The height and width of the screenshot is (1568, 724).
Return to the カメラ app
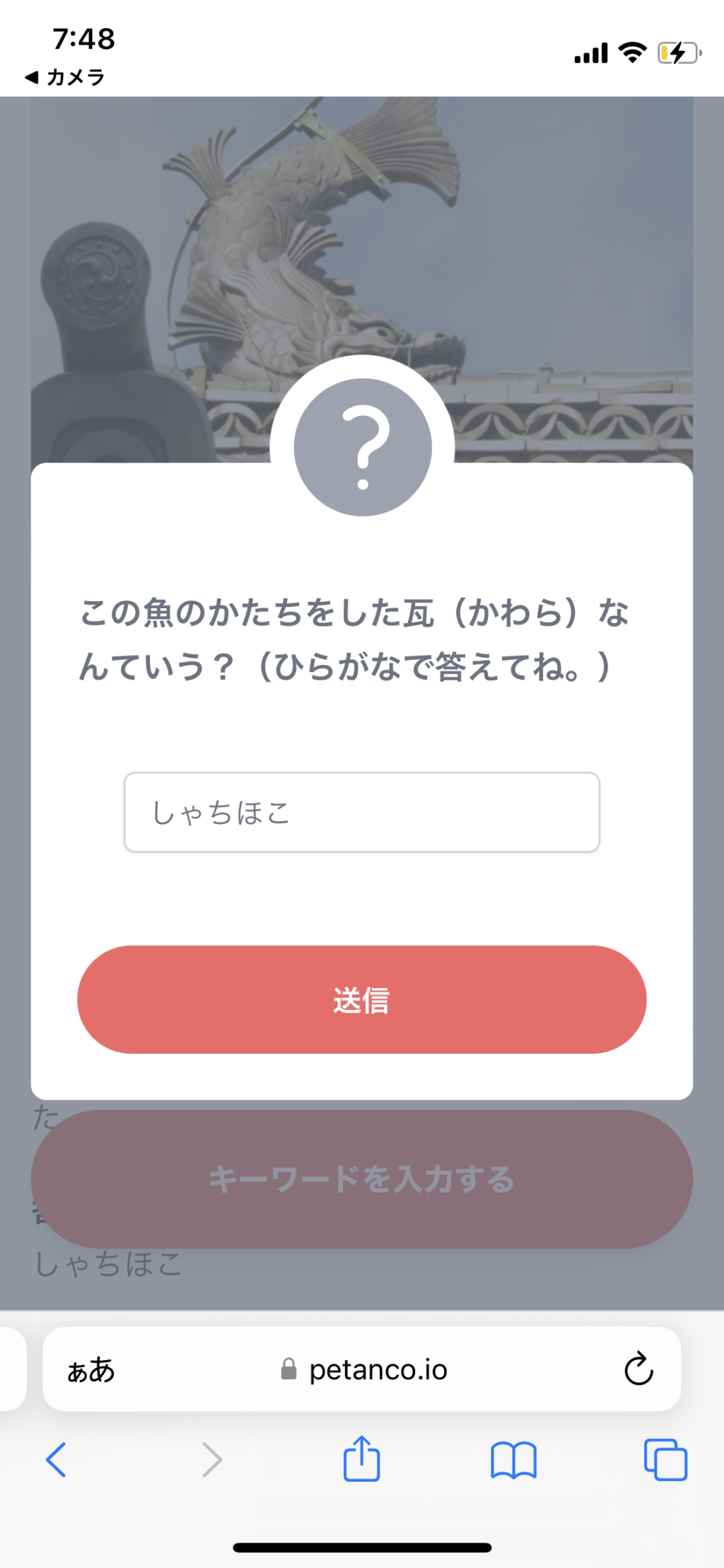coord(65,77)
